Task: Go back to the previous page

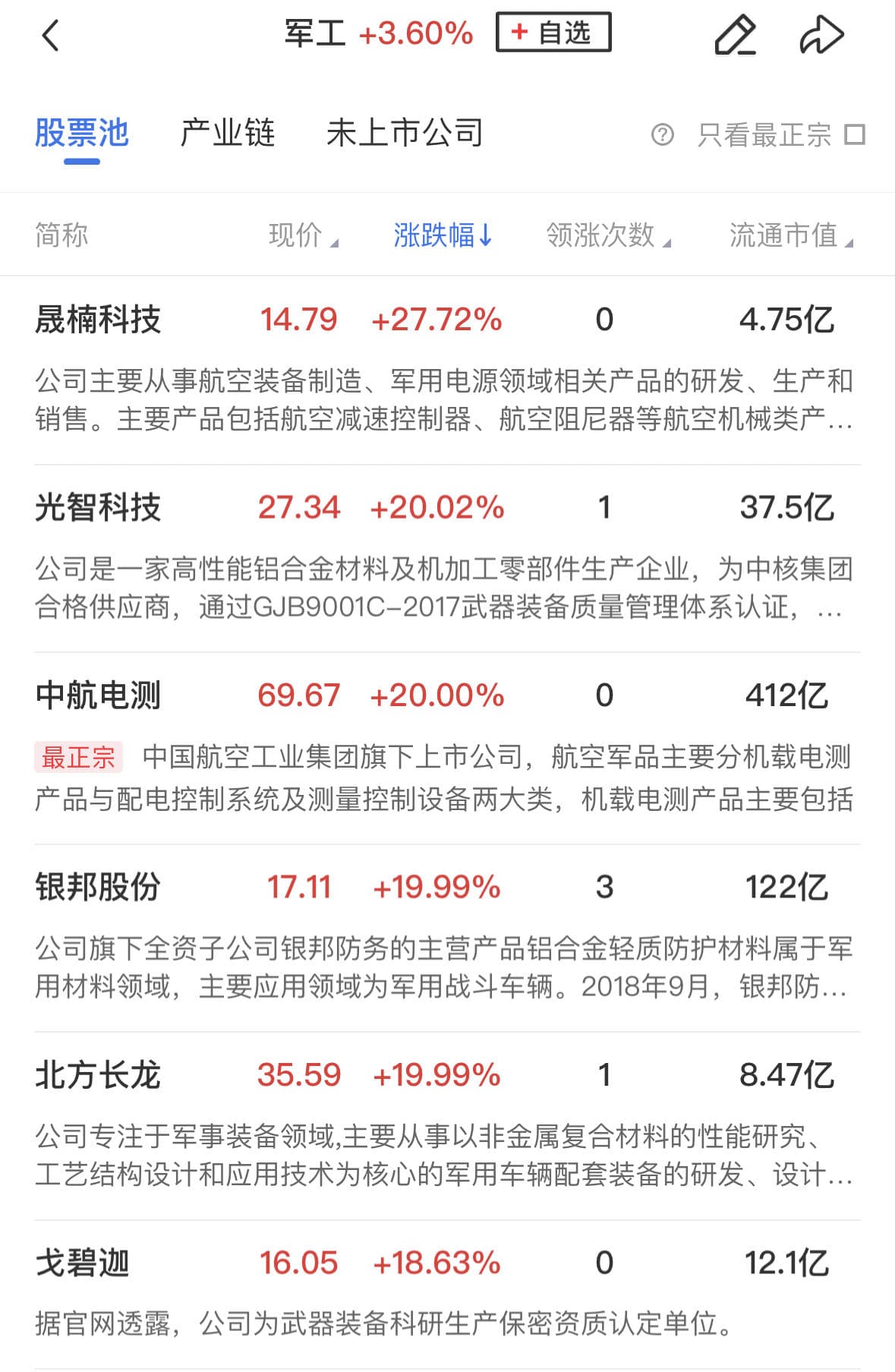Action: (x=50, y=35)
